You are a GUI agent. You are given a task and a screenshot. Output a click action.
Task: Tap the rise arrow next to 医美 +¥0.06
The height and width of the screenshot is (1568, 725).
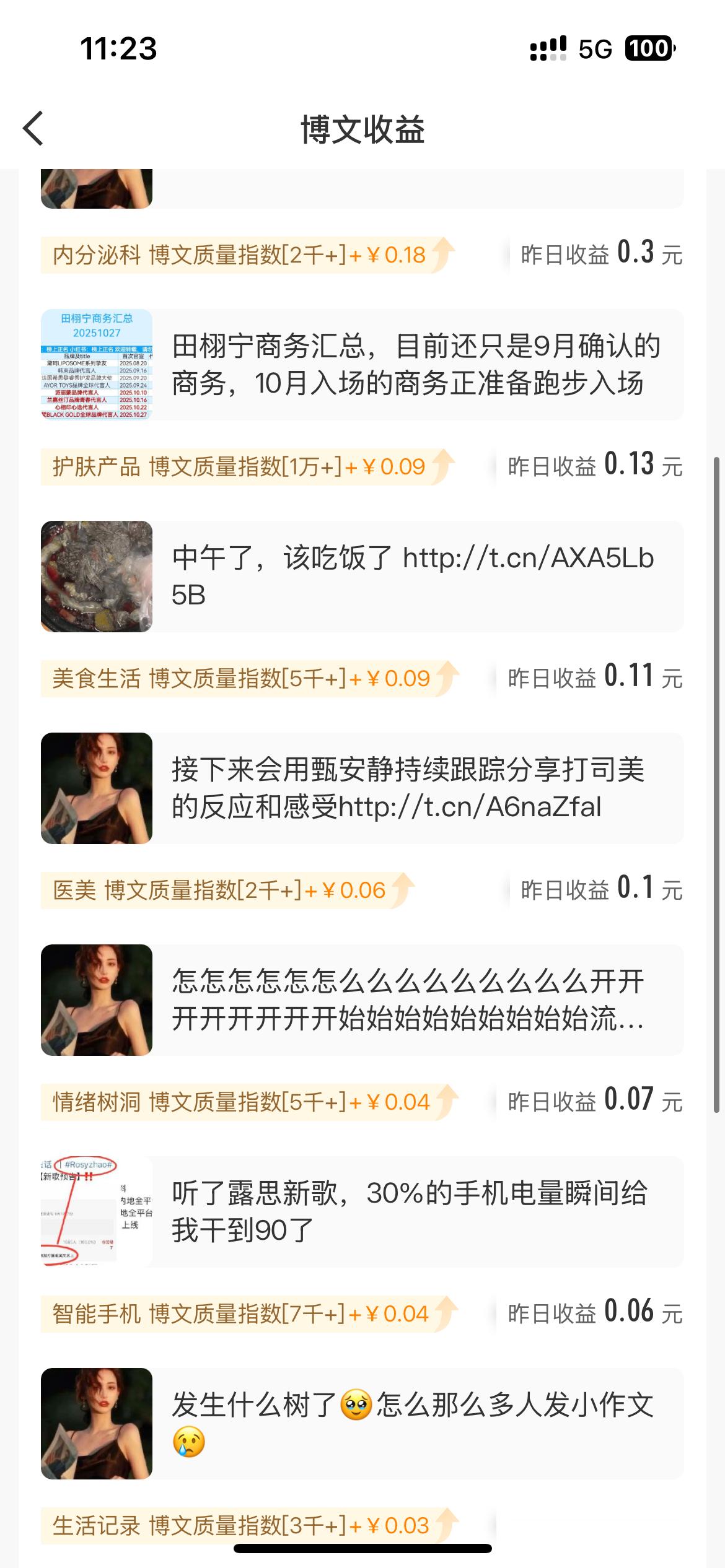coord(406,889)
